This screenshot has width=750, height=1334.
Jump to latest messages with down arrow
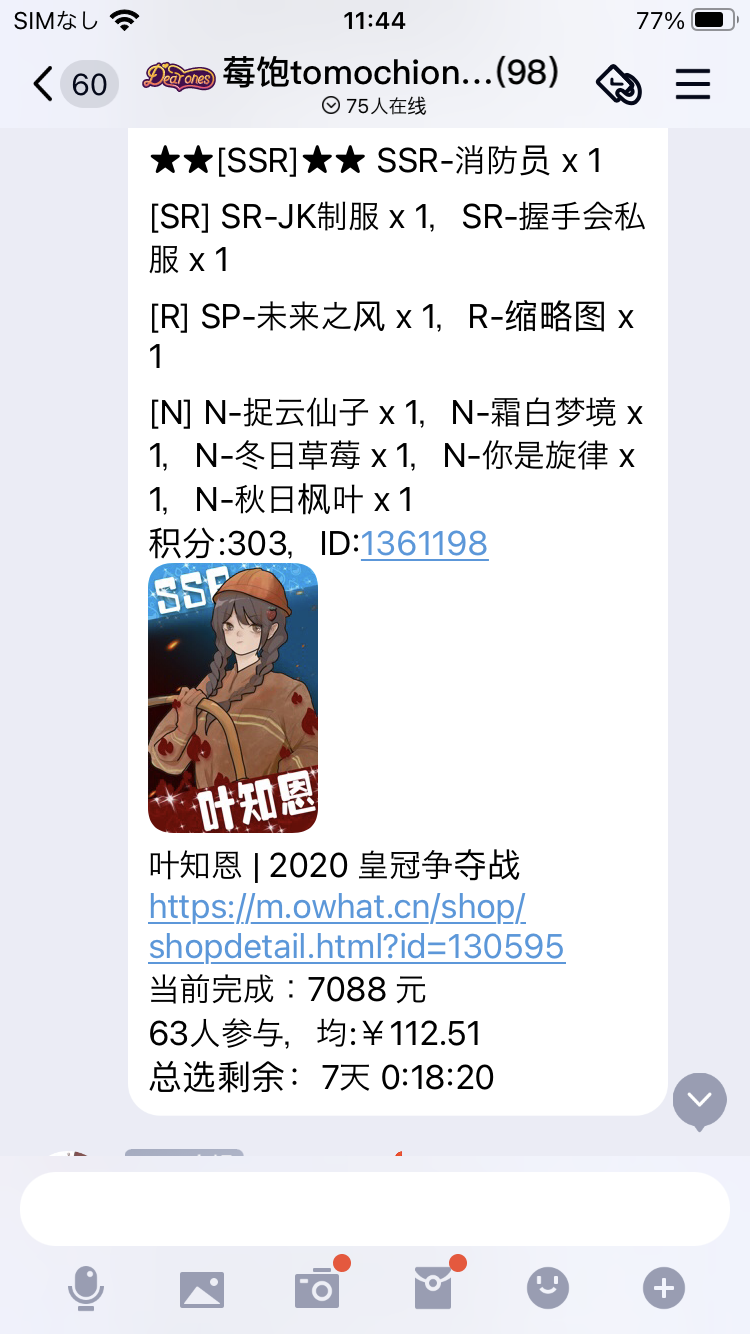click(x=699, y=1101)
